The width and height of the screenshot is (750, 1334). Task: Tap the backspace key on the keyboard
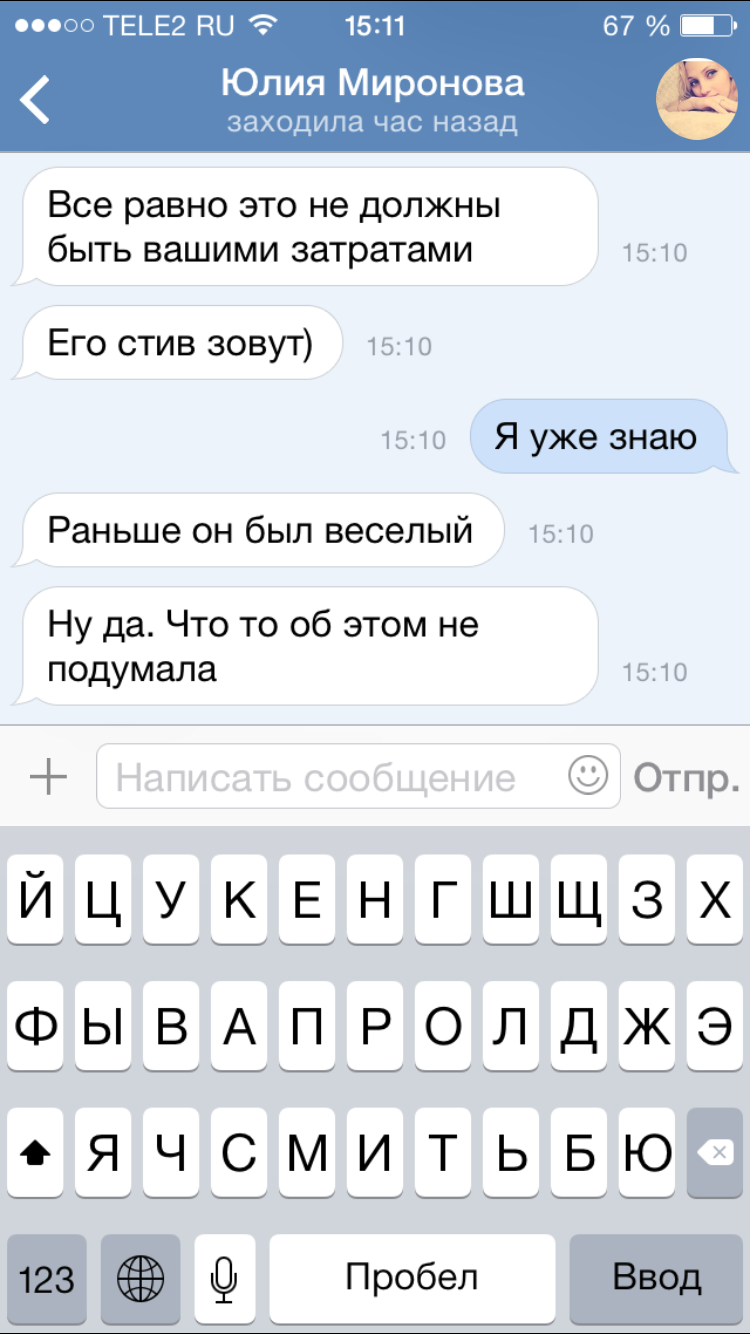pyautogui.click(x=714, y=1153)
